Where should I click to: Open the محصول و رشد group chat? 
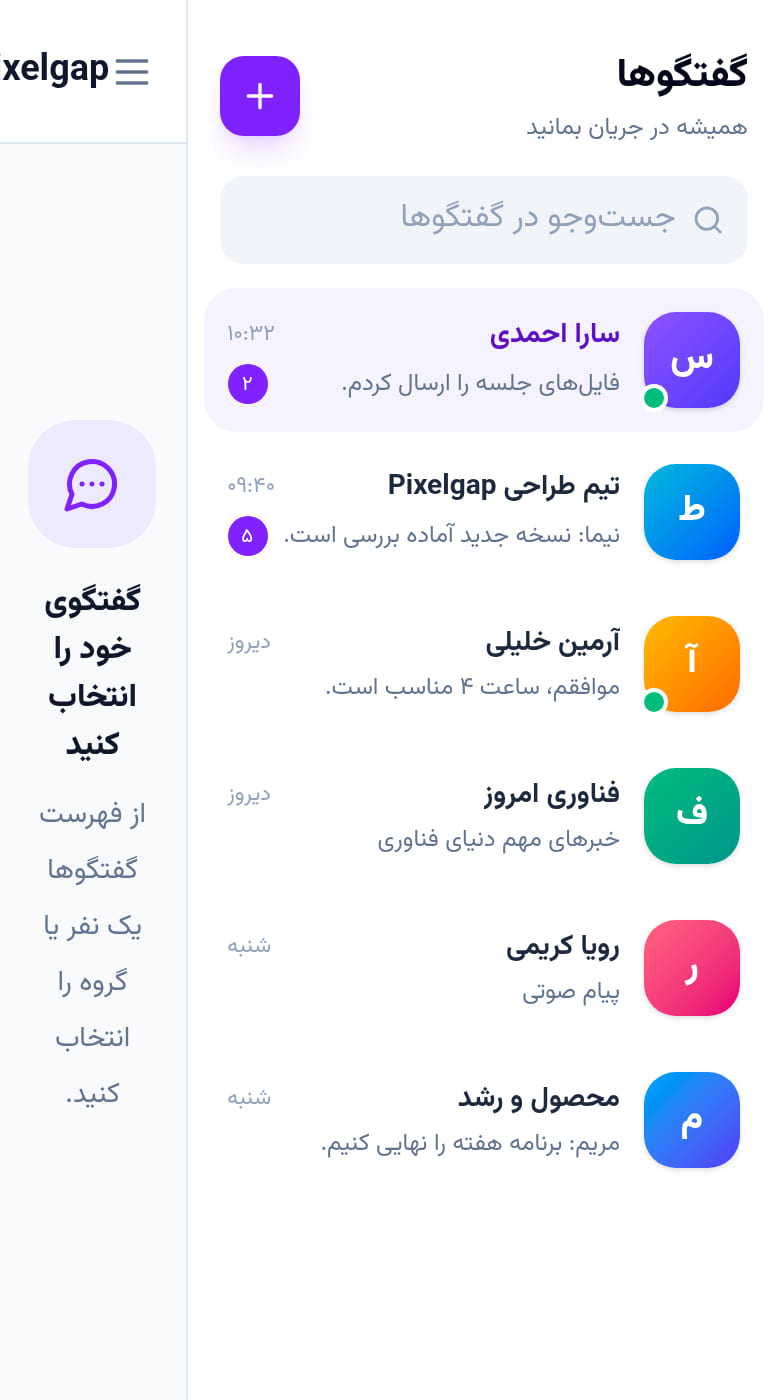click(x=484, y=1120)
